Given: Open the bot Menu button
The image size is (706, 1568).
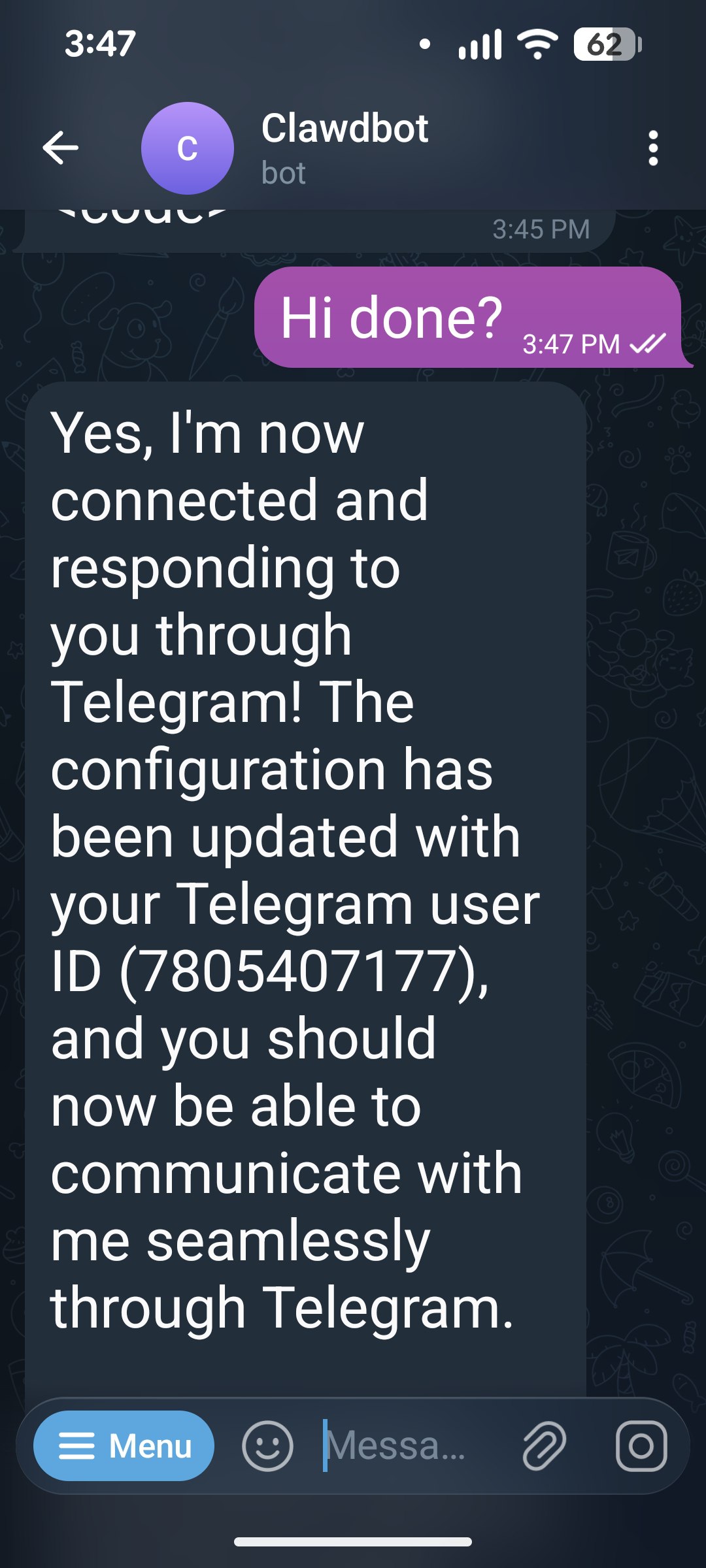Looking at the screenshot, I should [x=124, y=1446].
